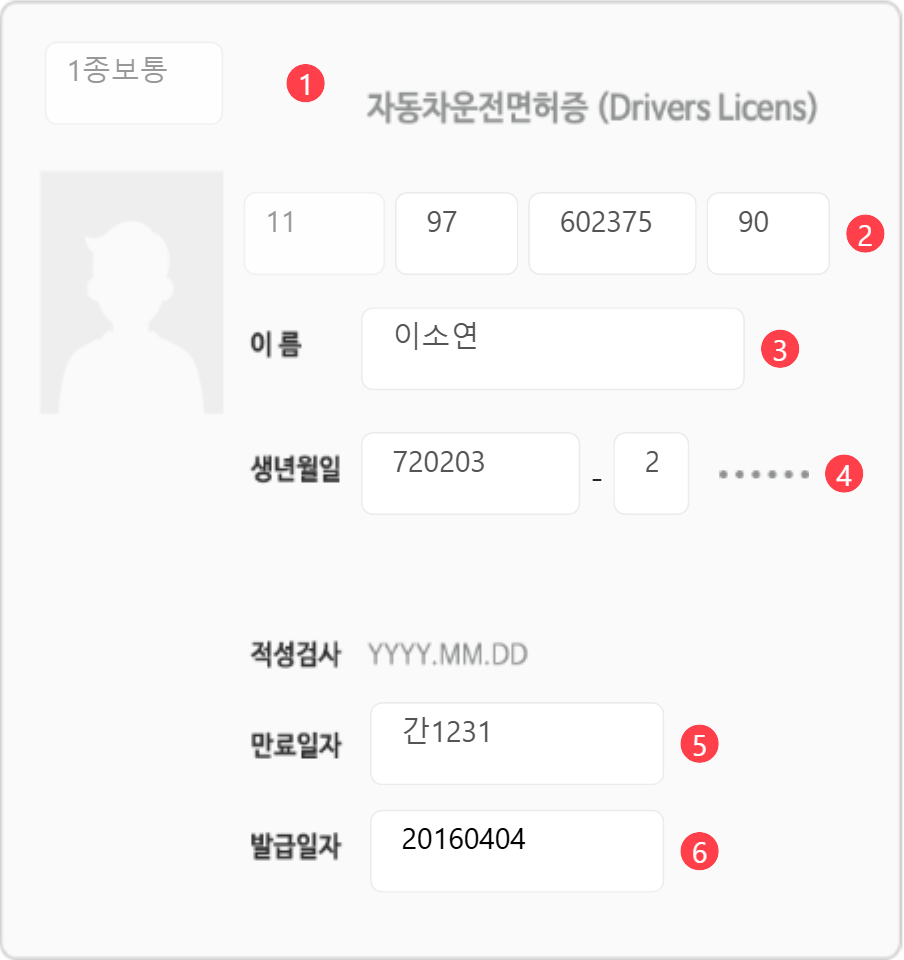Tap the 만료일자 expiry date field

(516, 743)
